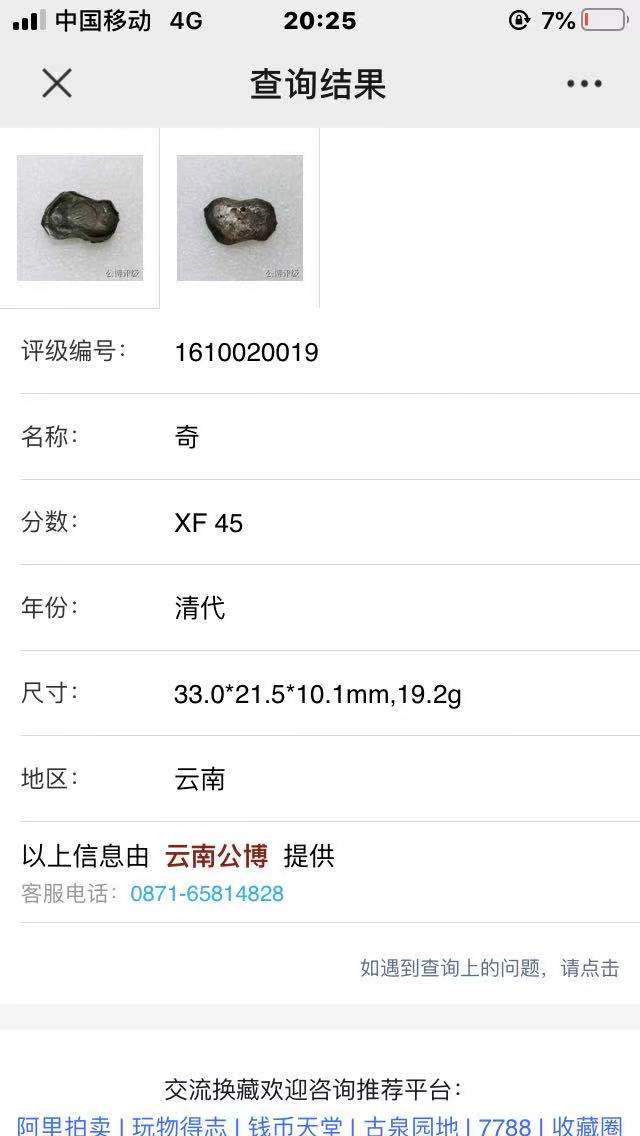This screenshot has height=1136, width=640.
Task: Tap the query problem help link
Action: (x=490, y=968)
